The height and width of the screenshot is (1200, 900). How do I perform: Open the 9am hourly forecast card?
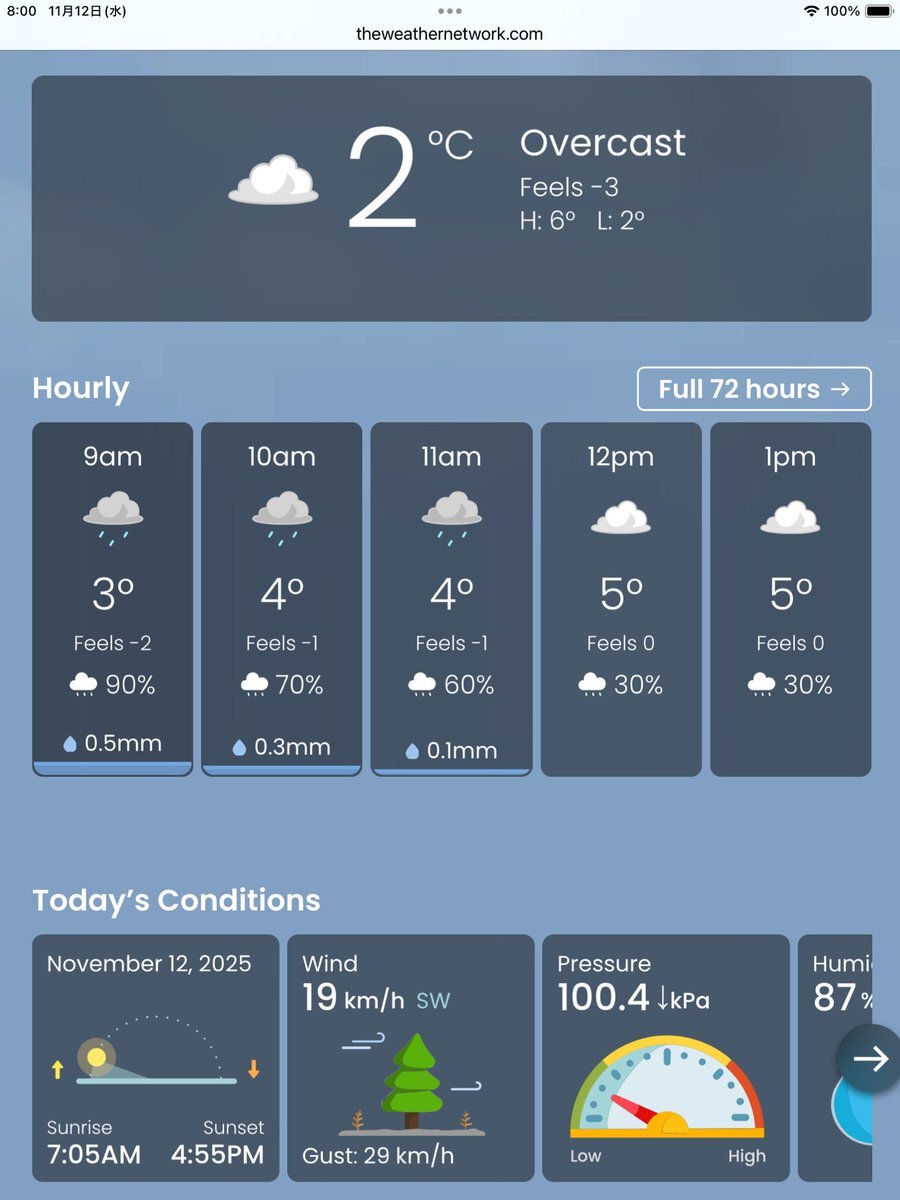112,598
